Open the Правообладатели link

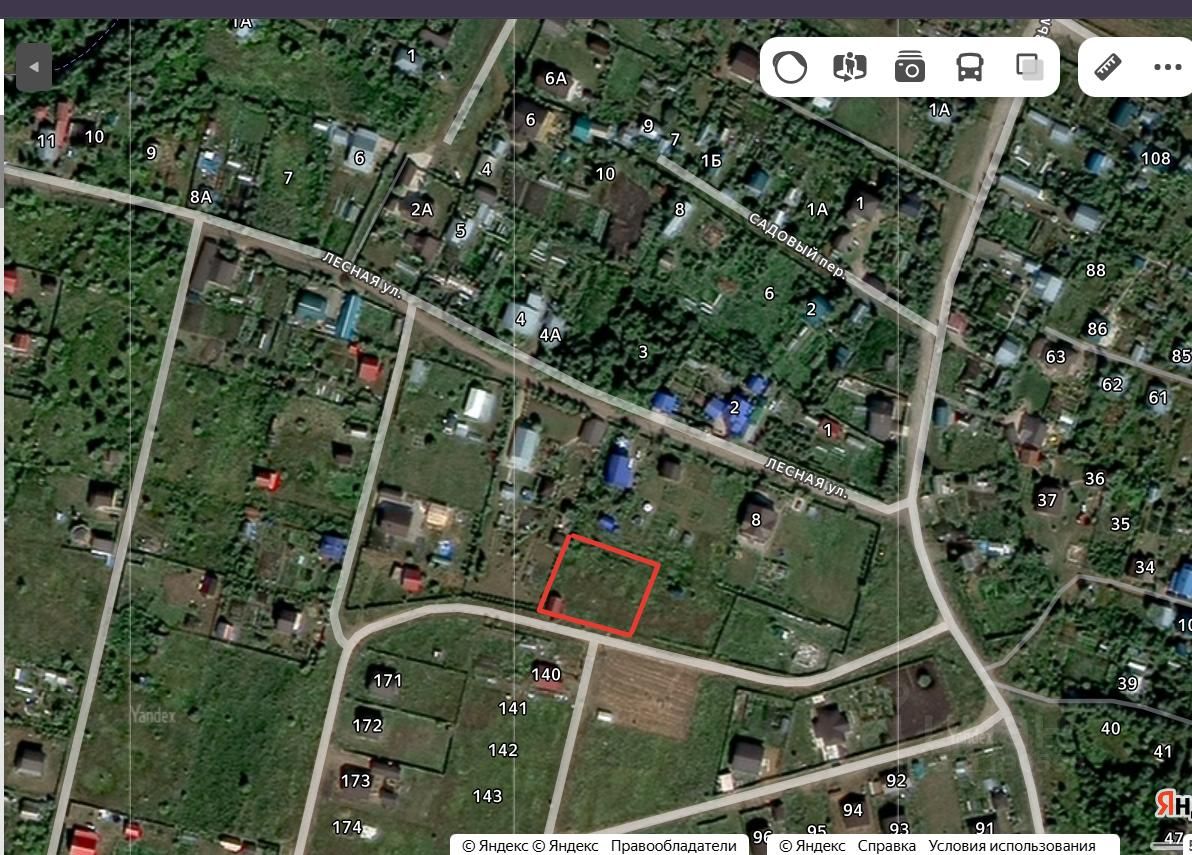[673, 846]
